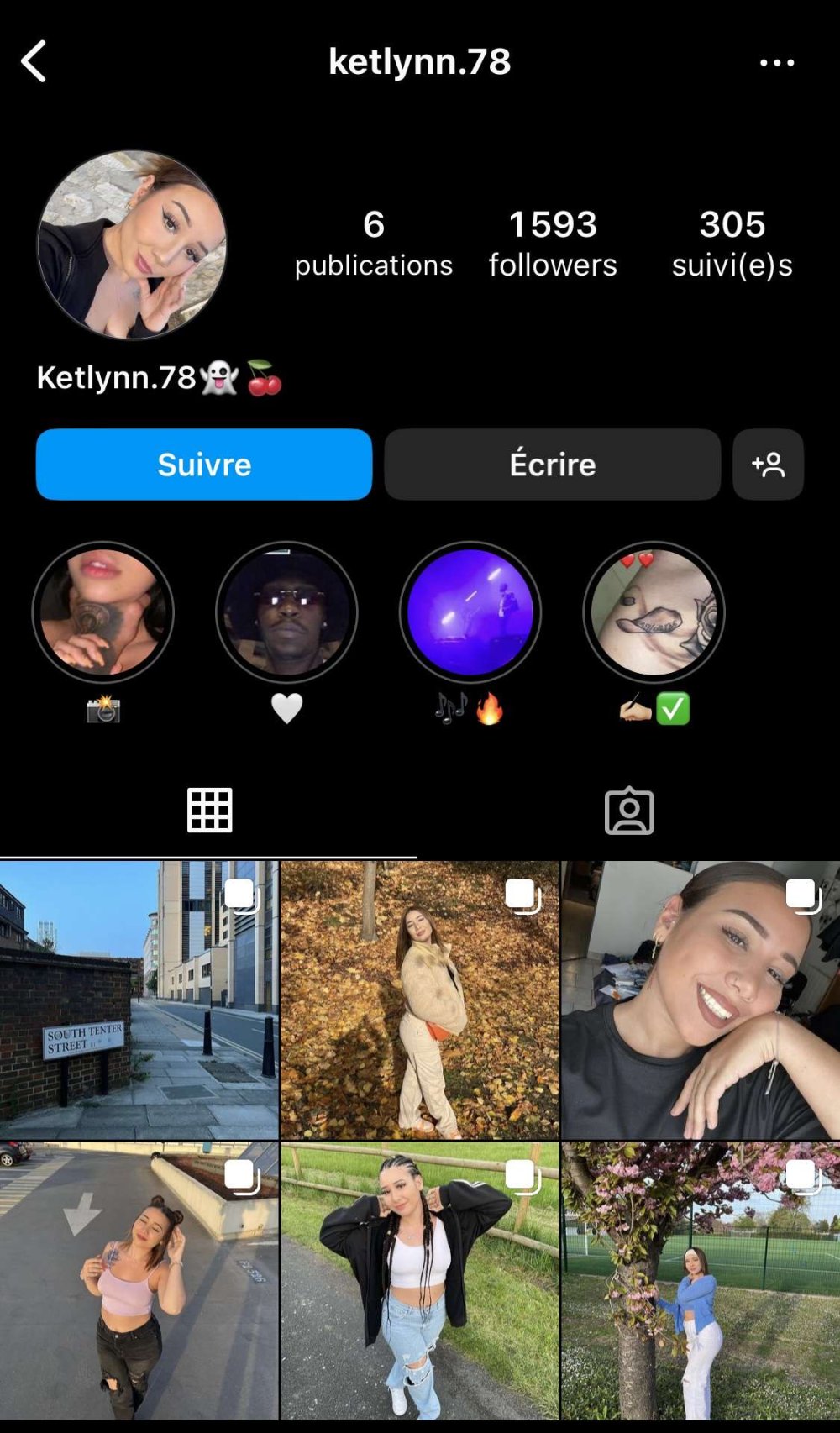840x1433 pixels.
Task: Open the autumn leaves post
Action: [419, 1000]
